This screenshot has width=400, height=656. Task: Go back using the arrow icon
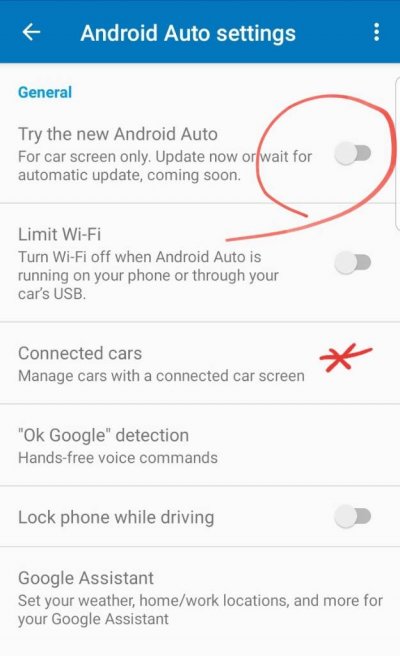31,32
